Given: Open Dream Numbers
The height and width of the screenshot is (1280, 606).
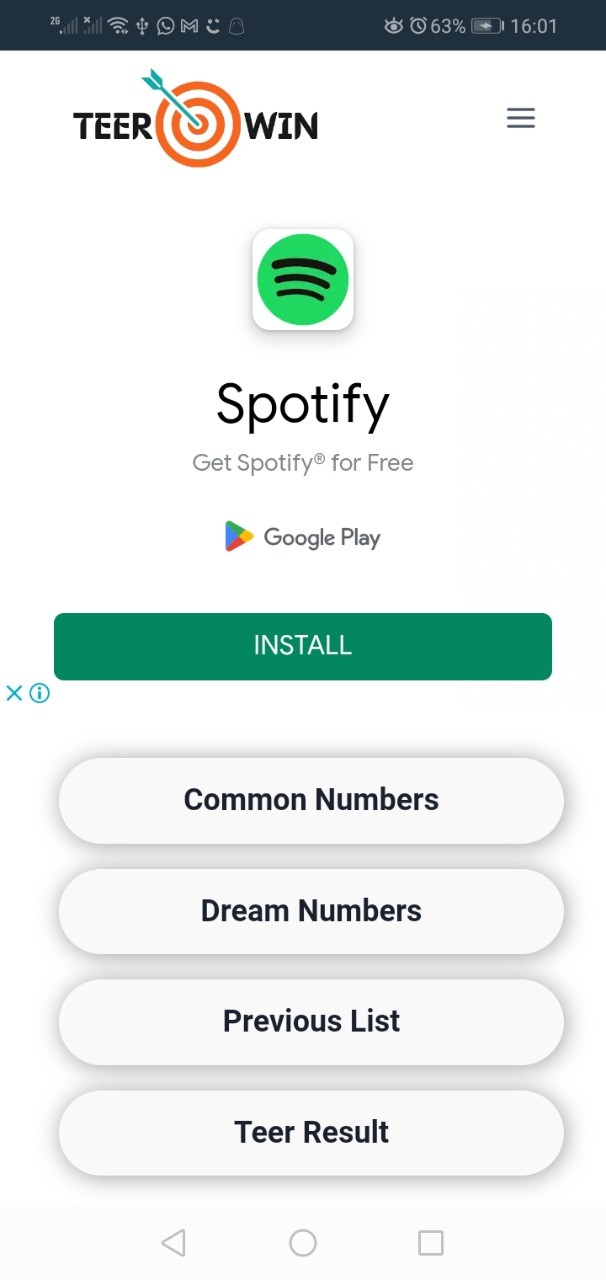Looking at the screenshot, I should click(x=311, y=911).
